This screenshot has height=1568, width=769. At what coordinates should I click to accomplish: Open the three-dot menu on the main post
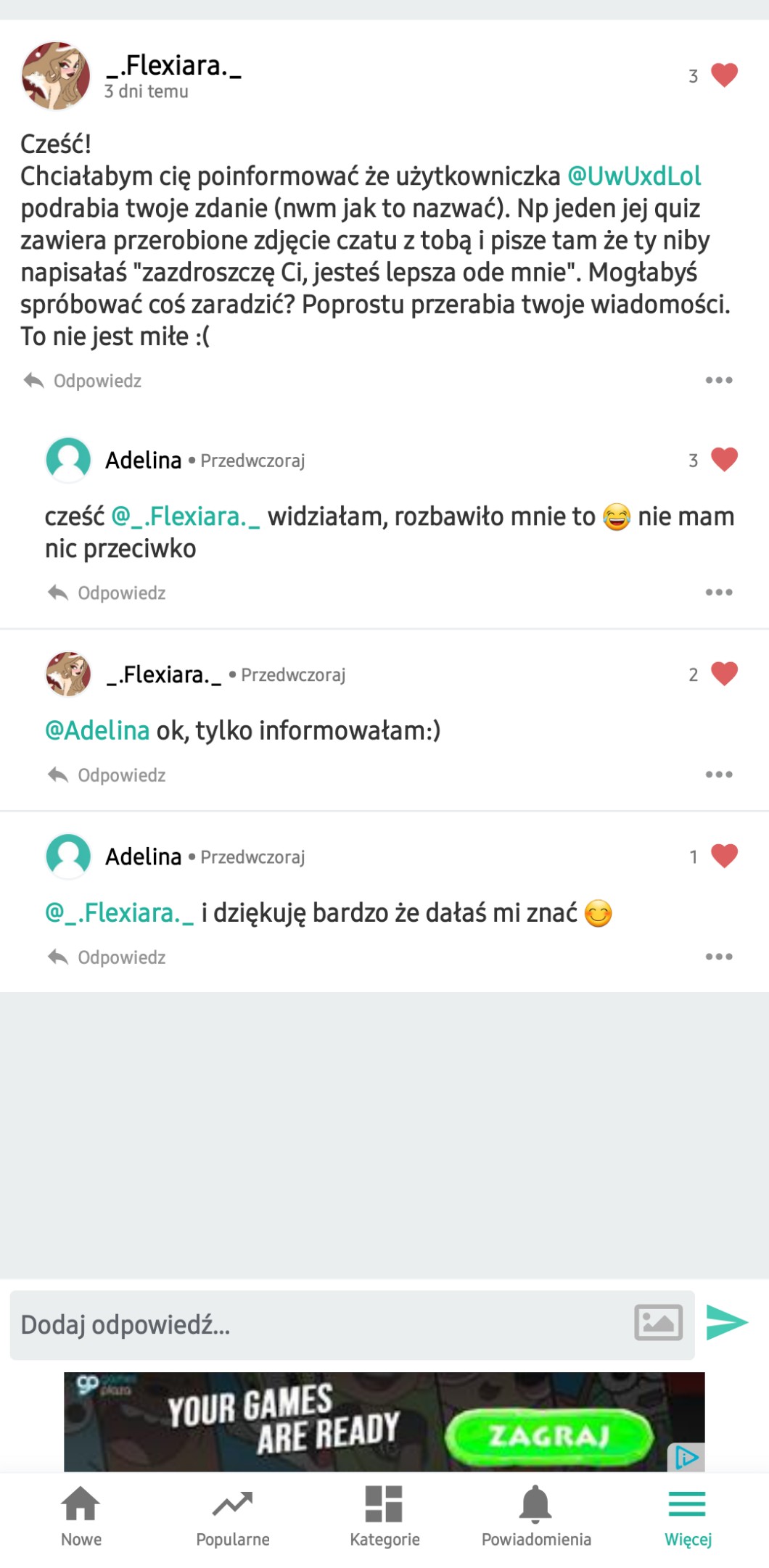pos(718,380)
